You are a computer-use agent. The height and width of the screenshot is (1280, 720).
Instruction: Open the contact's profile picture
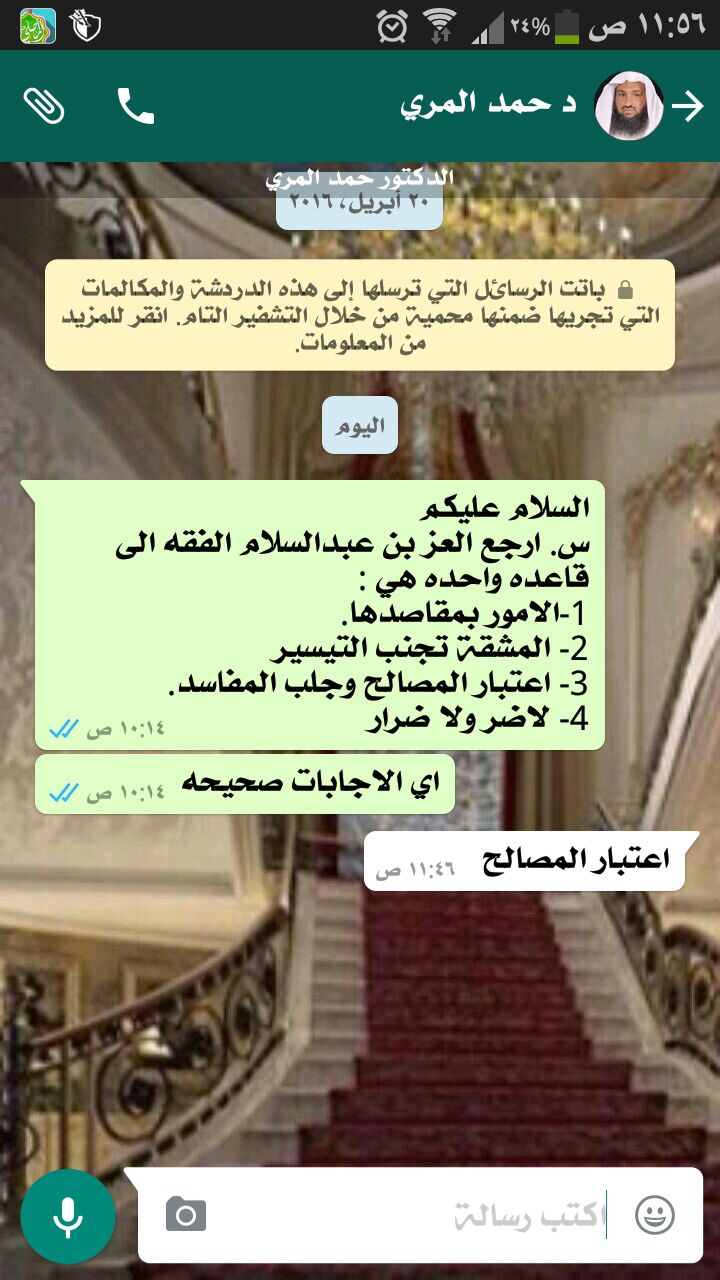point(629,105)
